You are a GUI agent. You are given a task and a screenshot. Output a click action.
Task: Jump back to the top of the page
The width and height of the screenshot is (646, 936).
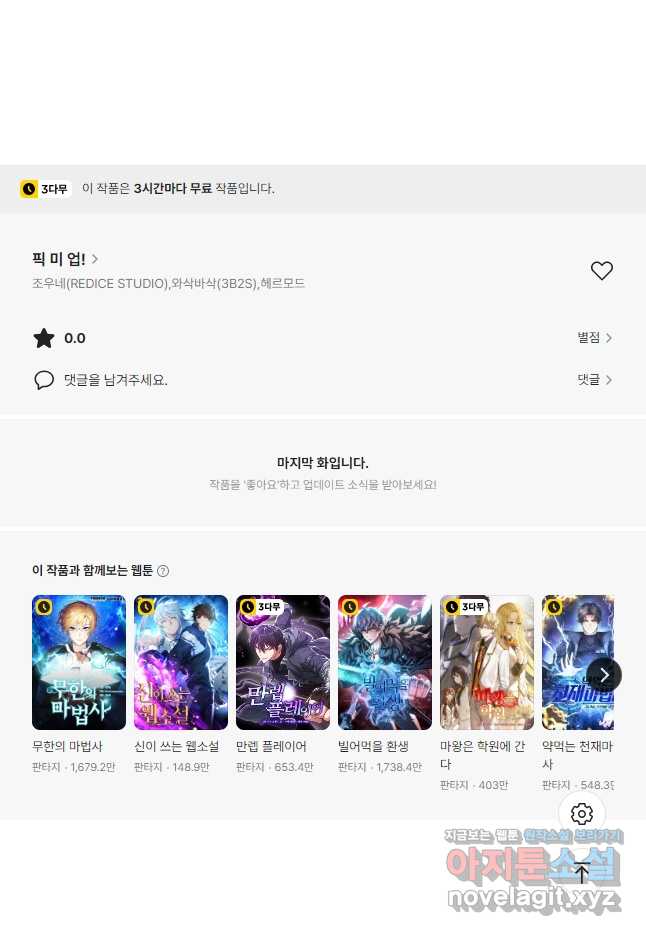click(x=582, y=872)
